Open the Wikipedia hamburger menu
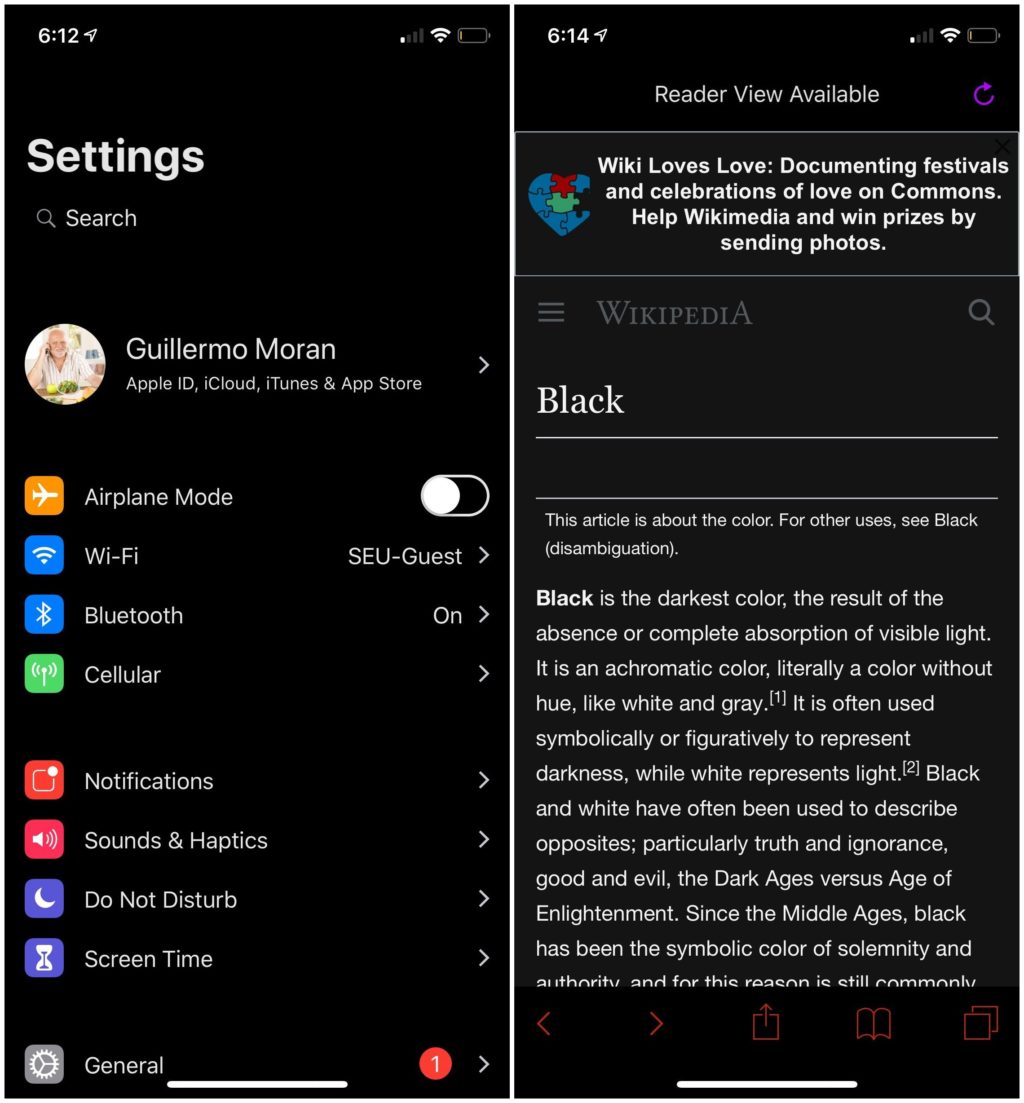1024x1103 pixels. (551, 313)
